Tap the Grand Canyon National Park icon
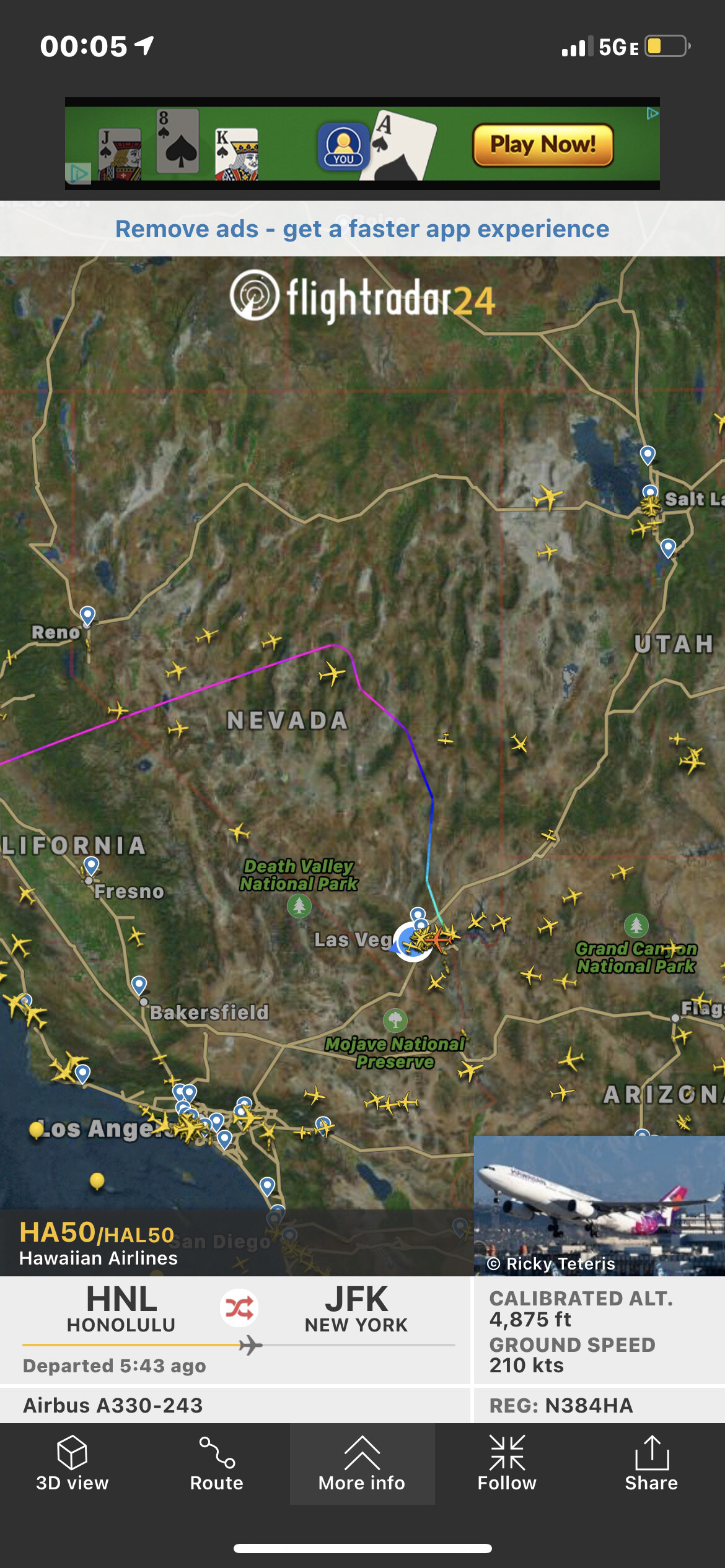Screen dimensions: 725x1568 636,926
